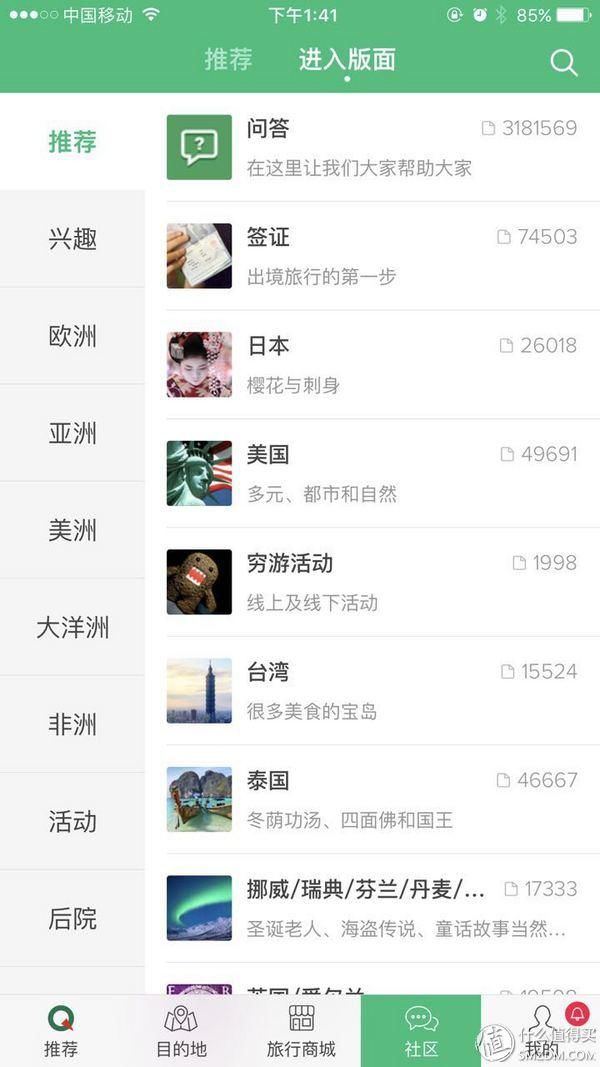This screenshot has width=600, height=1067.
Task: Go to 目的地 in the bottom bar
Action: coord(181,1031)
